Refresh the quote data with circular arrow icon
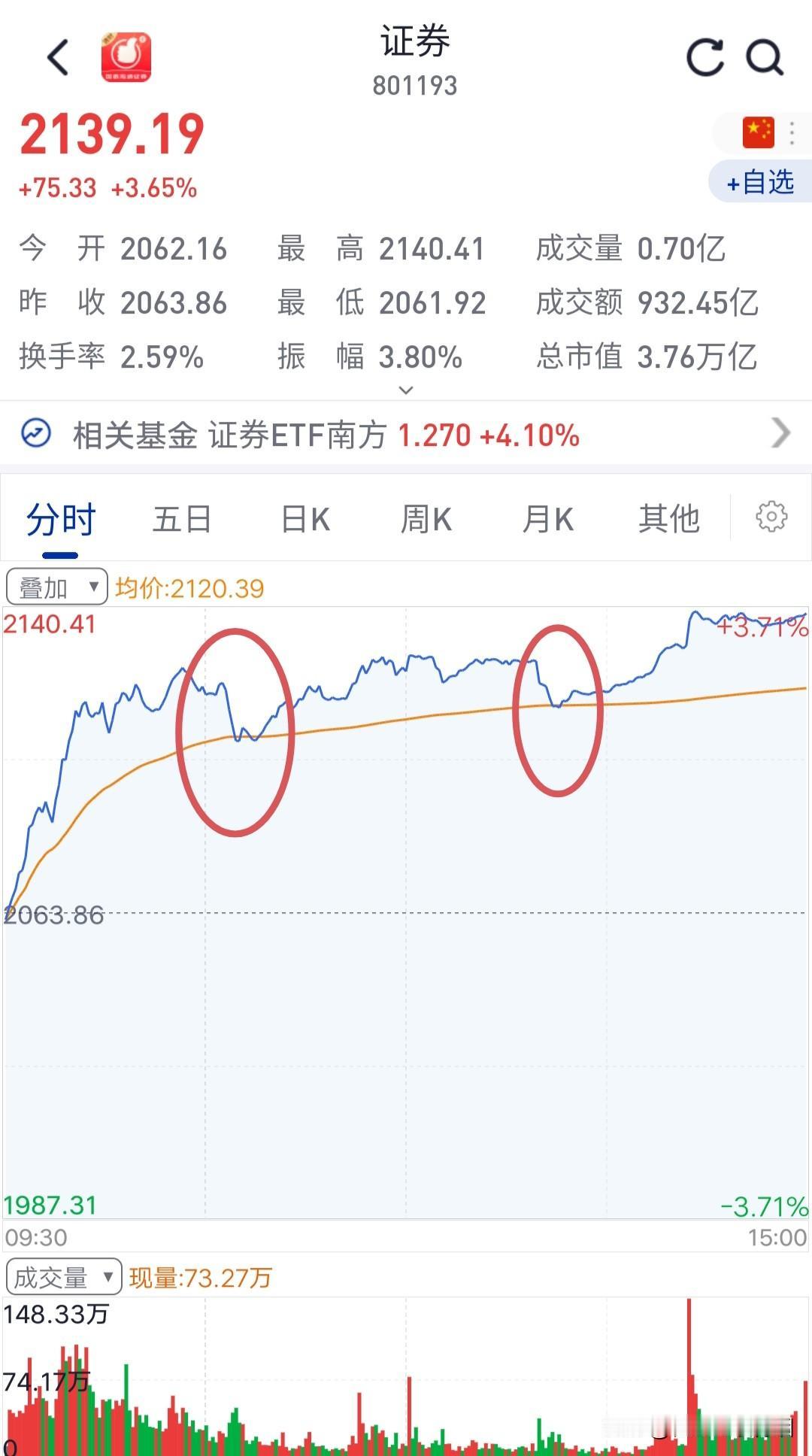The image size is (812, 1456). click(x=705, y=56)
